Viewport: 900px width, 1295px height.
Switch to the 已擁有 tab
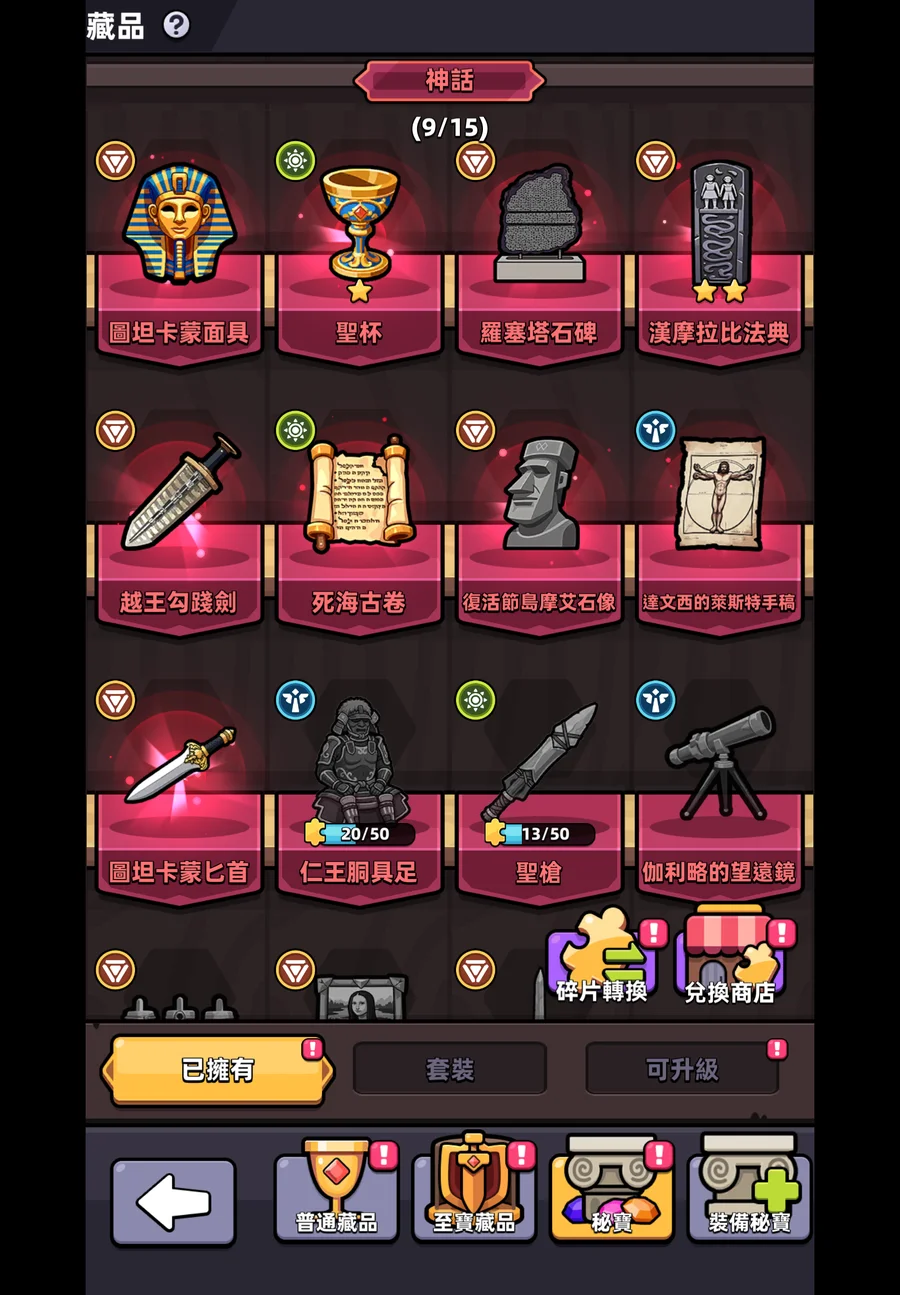[x=217, y=1070]
